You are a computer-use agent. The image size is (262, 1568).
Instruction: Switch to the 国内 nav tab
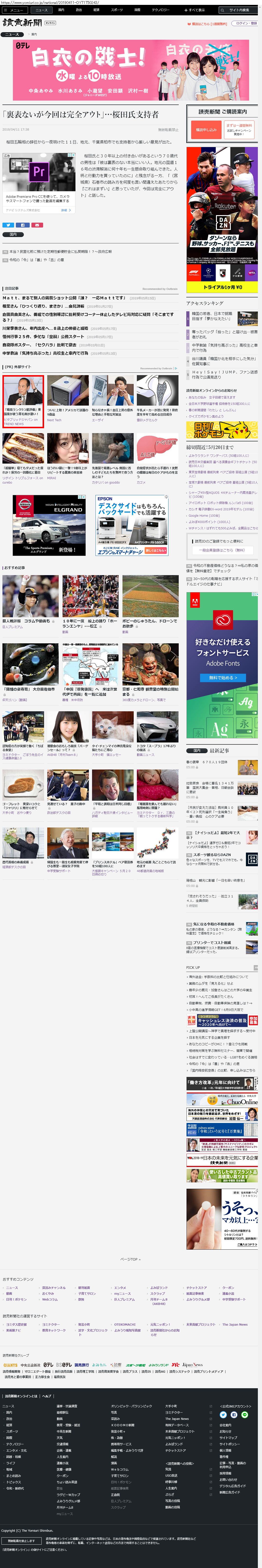pos(61,10)
